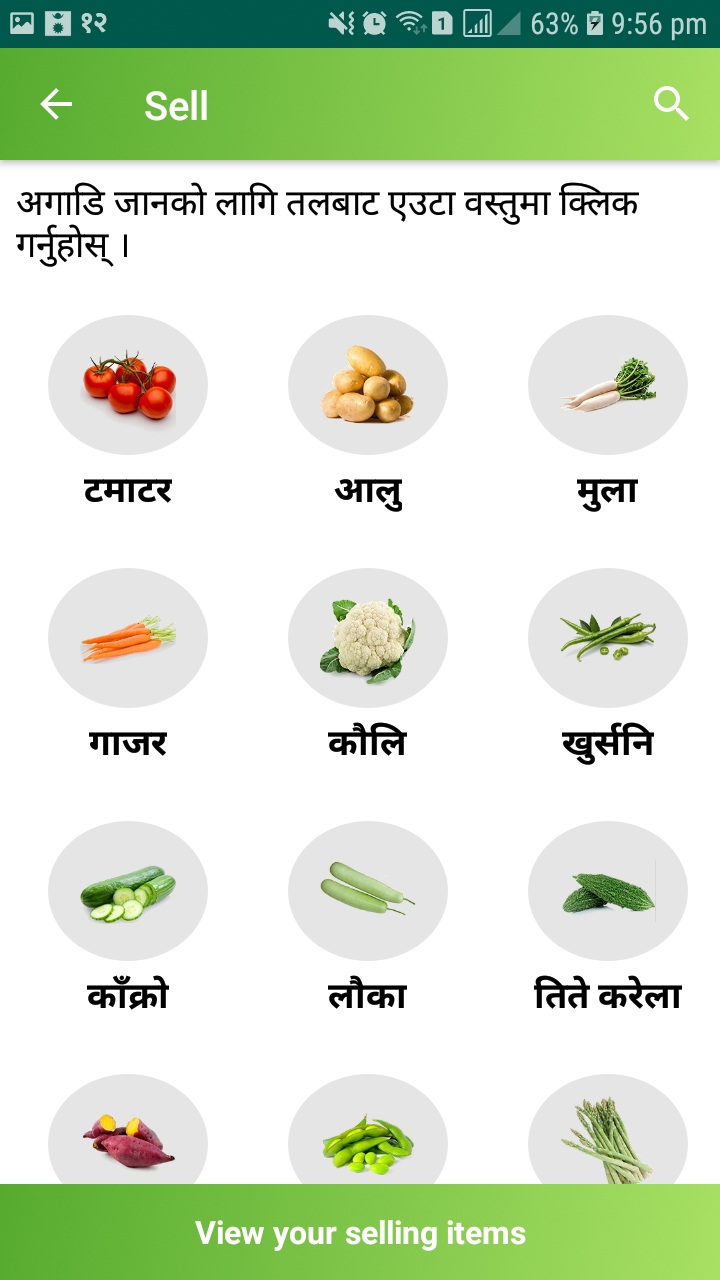Select the काँक्रो (cucumber) item
Image resolution: width=720 pixels, height=1280 pixels.
coord(128,892)
